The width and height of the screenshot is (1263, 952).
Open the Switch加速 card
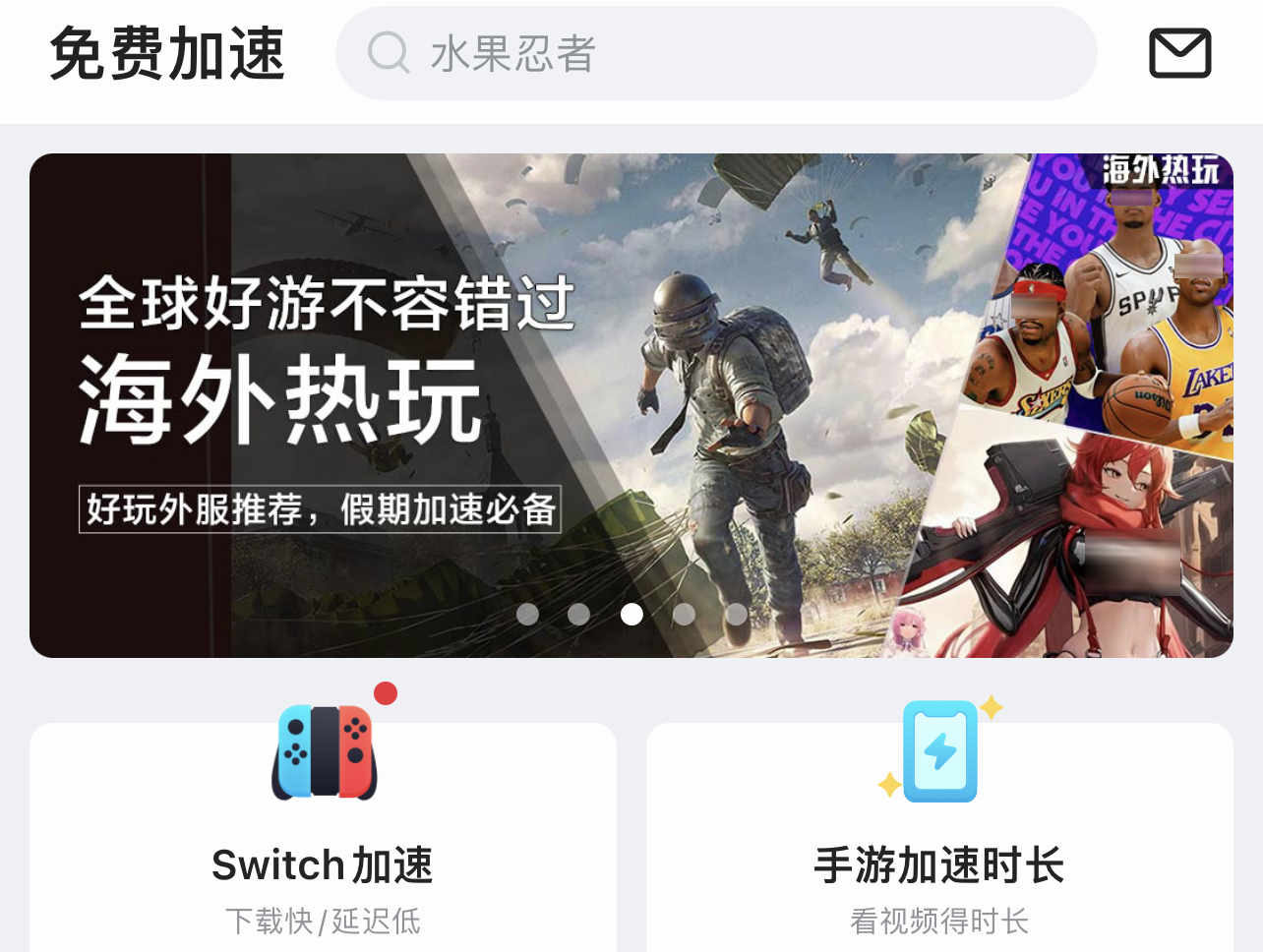pos(323,836)
